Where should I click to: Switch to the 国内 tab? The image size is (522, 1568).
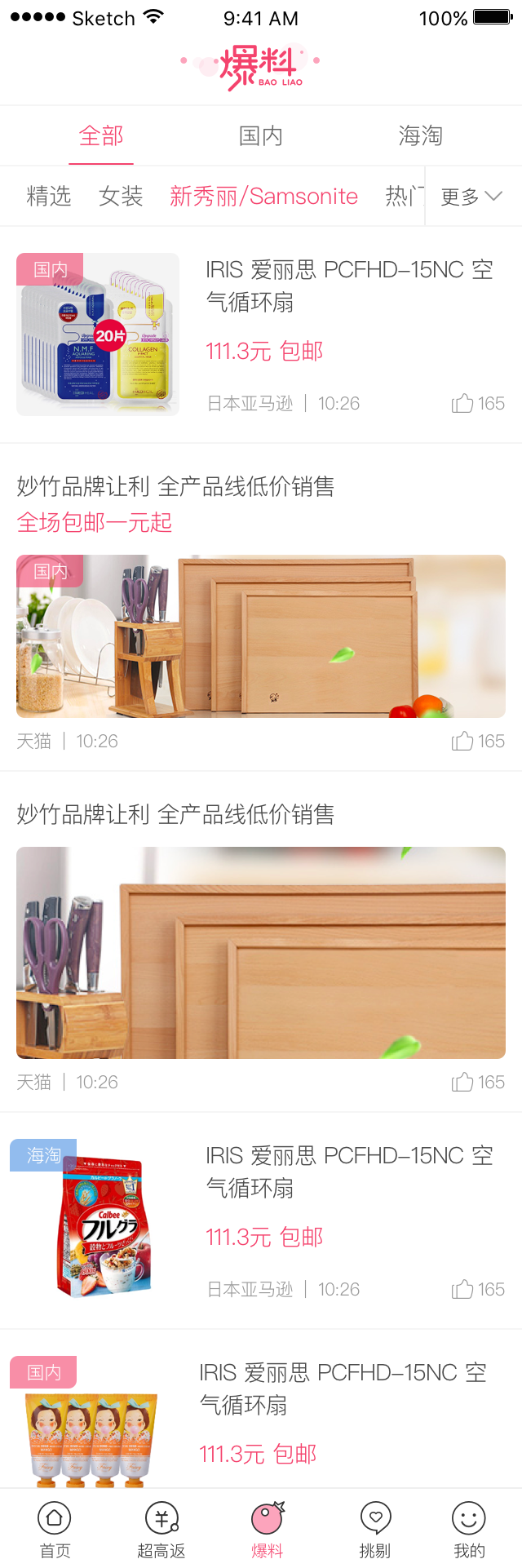coord(261,135)
